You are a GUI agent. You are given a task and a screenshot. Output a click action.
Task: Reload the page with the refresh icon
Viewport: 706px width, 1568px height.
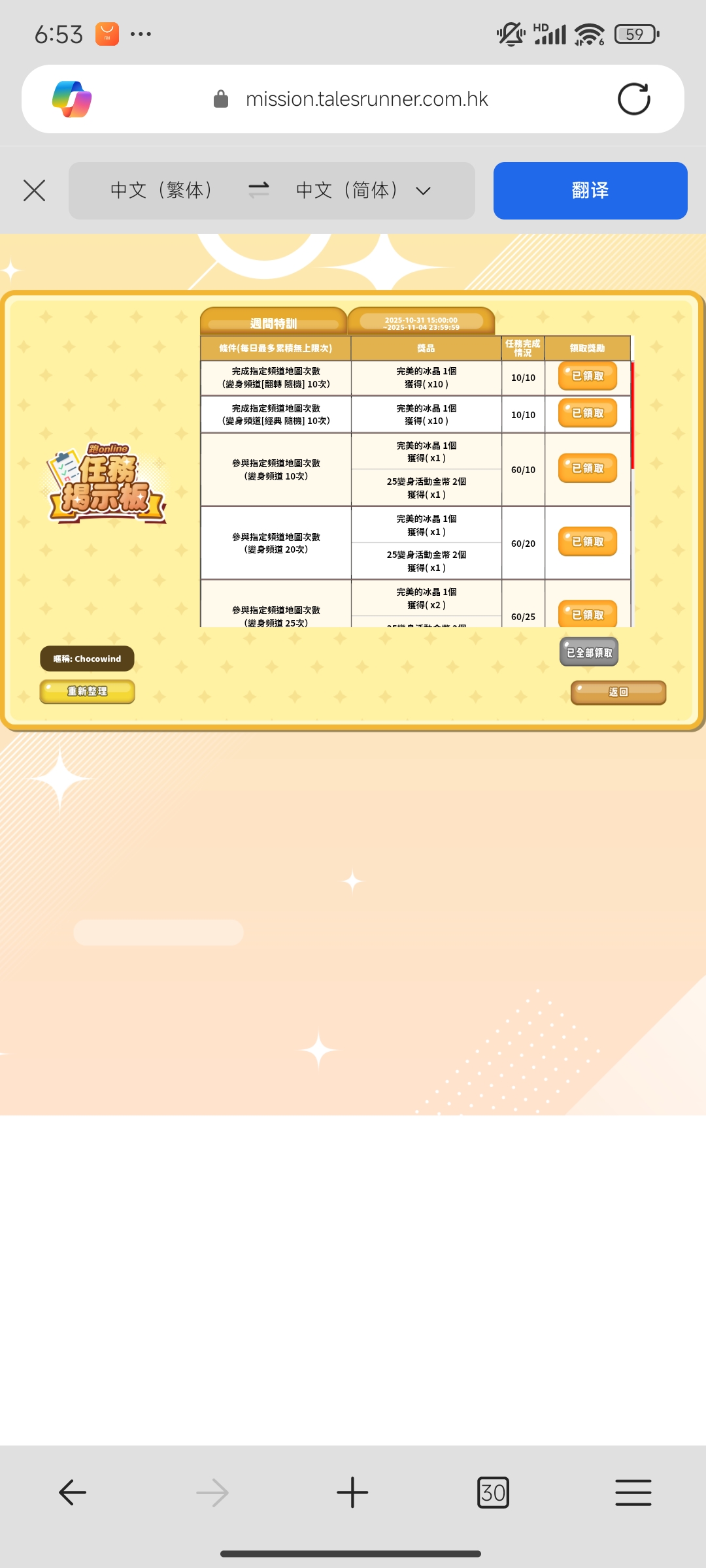click(633, 99)
